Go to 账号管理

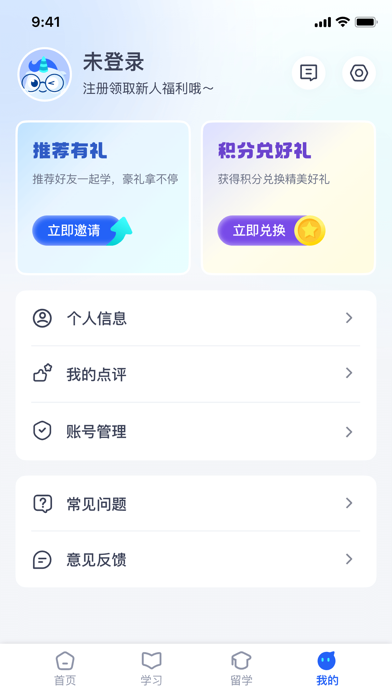tap(196, 431)
